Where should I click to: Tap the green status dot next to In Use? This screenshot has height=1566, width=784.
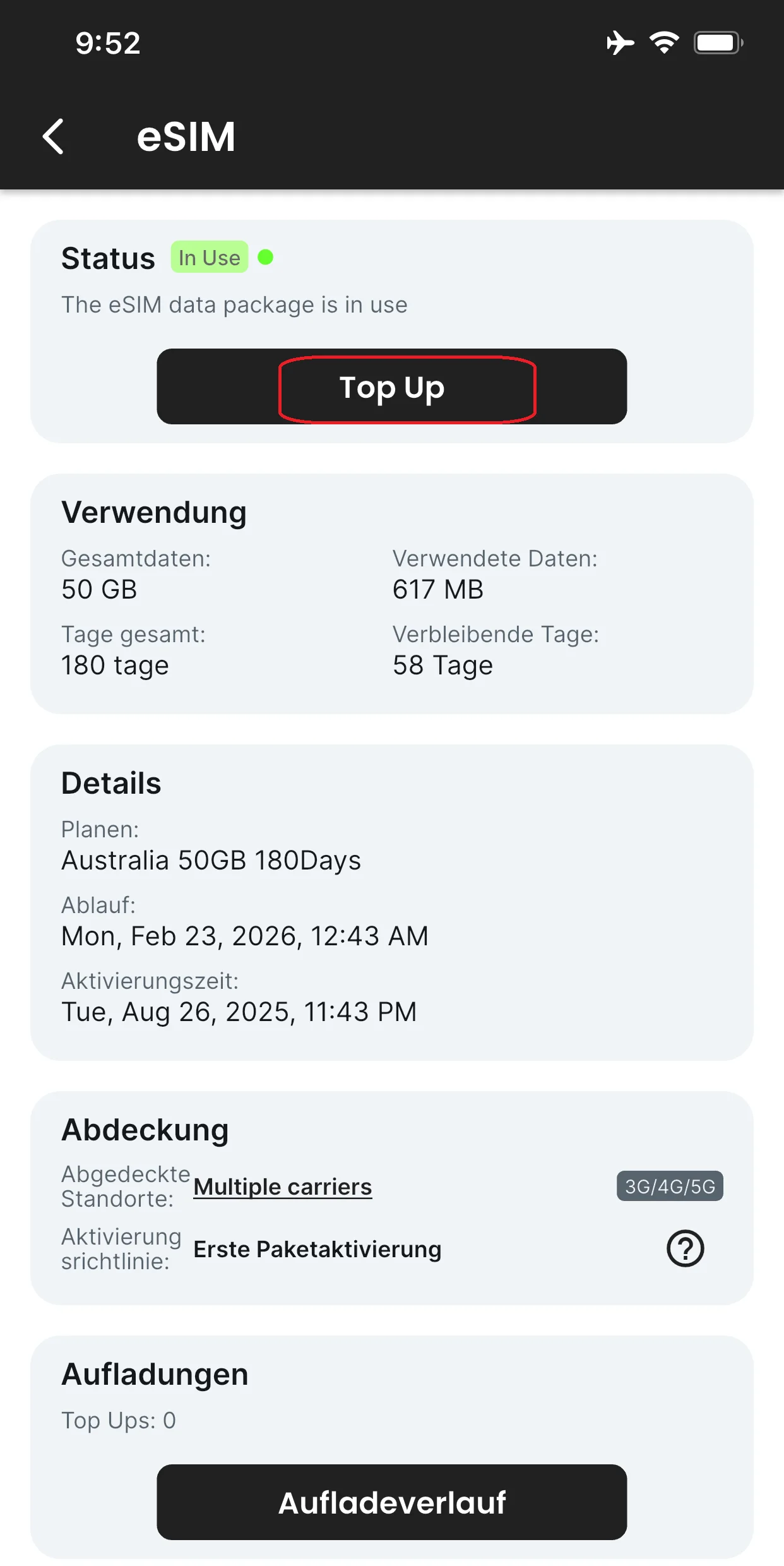[266, 257]
